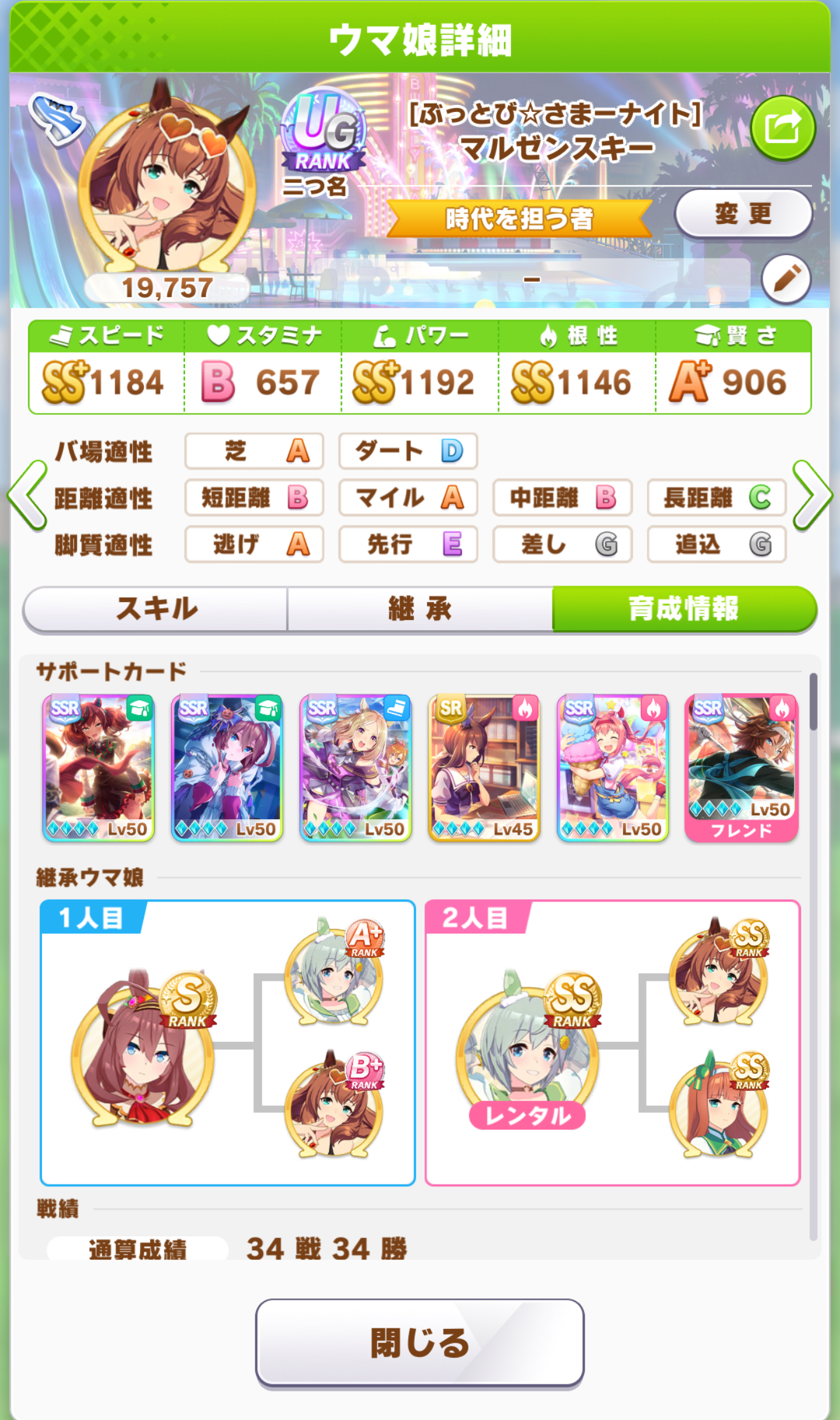Go to next character with right arrow
Image resolution: width=840 pixels, height=1420 pixels.
point(813,496)
